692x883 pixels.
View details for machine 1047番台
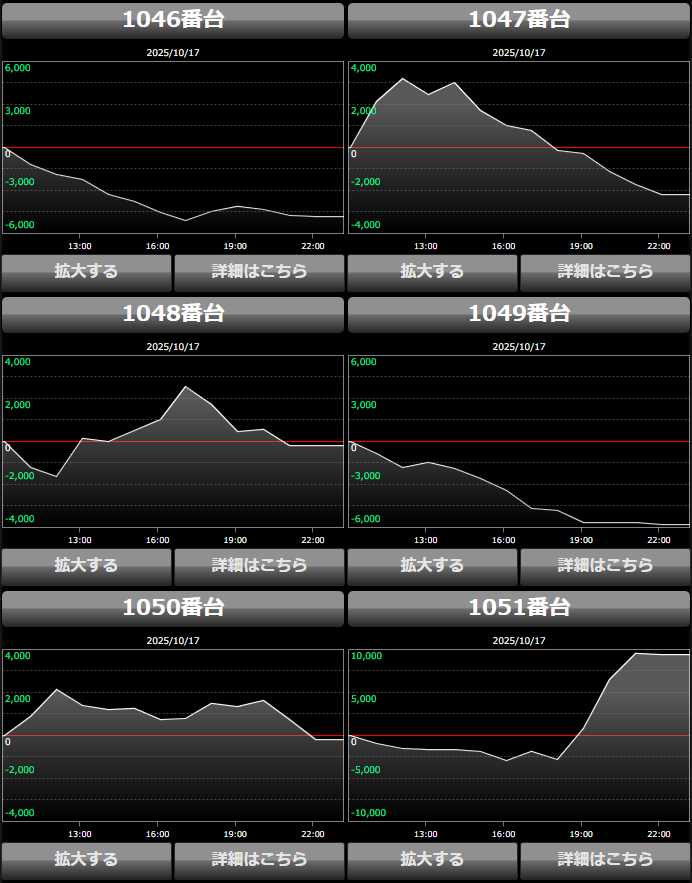pos(605,271)
